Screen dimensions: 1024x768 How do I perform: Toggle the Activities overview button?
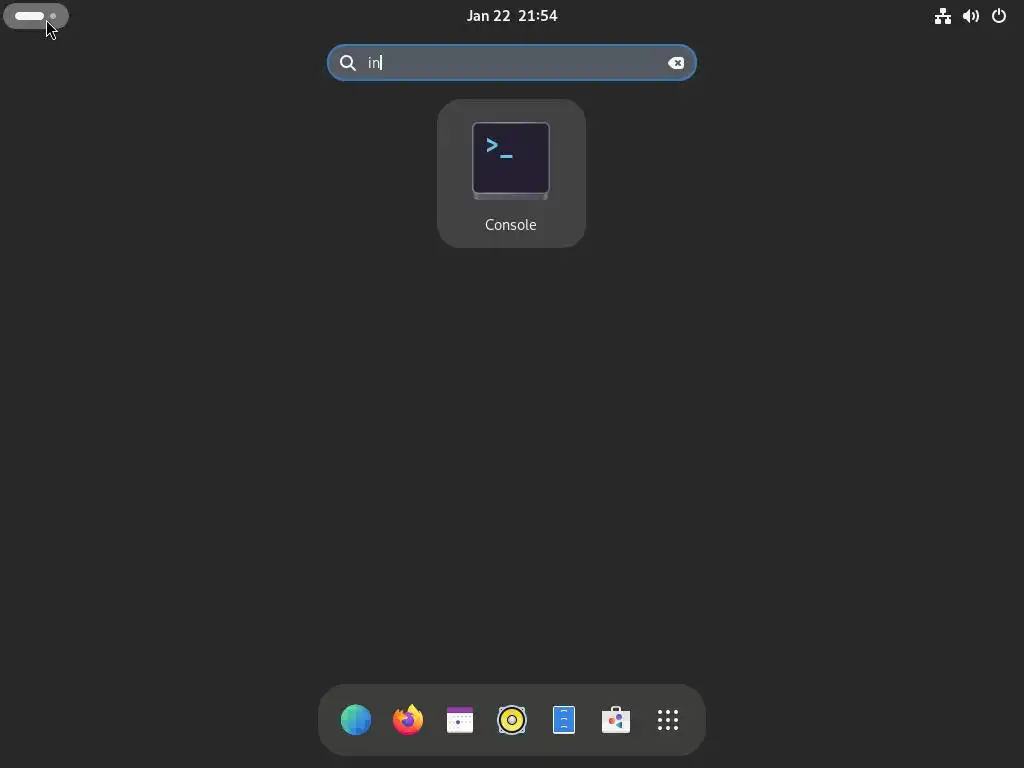point(36,16)
